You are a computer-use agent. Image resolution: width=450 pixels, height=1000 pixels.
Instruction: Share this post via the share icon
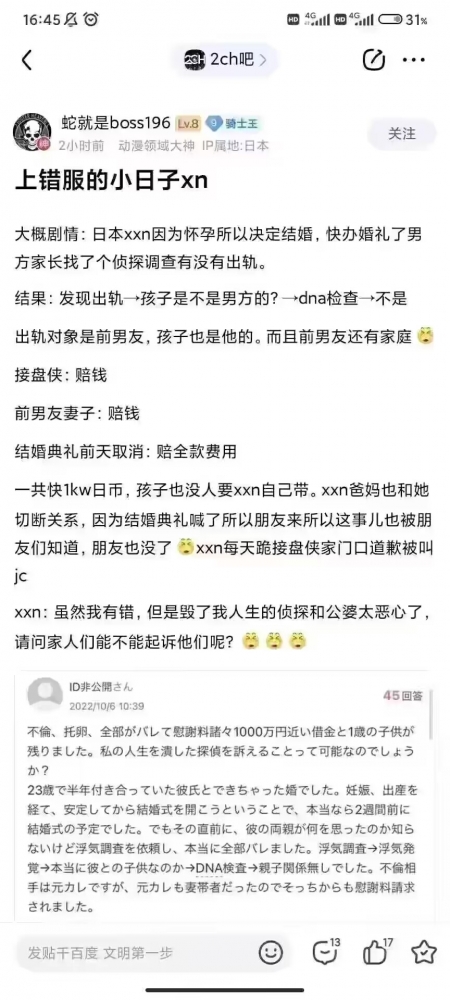374,60
